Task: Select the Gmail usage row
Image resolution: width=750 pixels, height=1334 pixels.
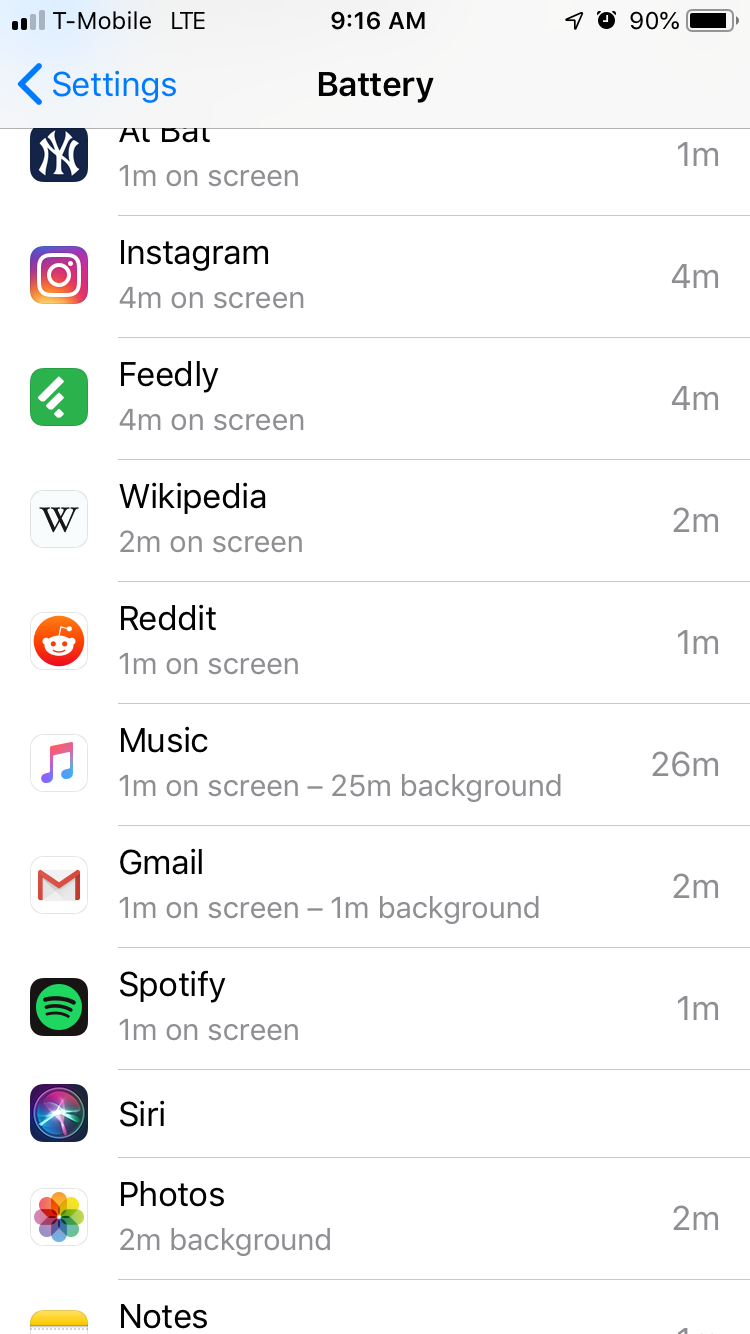Action: (x=375, y=885)
